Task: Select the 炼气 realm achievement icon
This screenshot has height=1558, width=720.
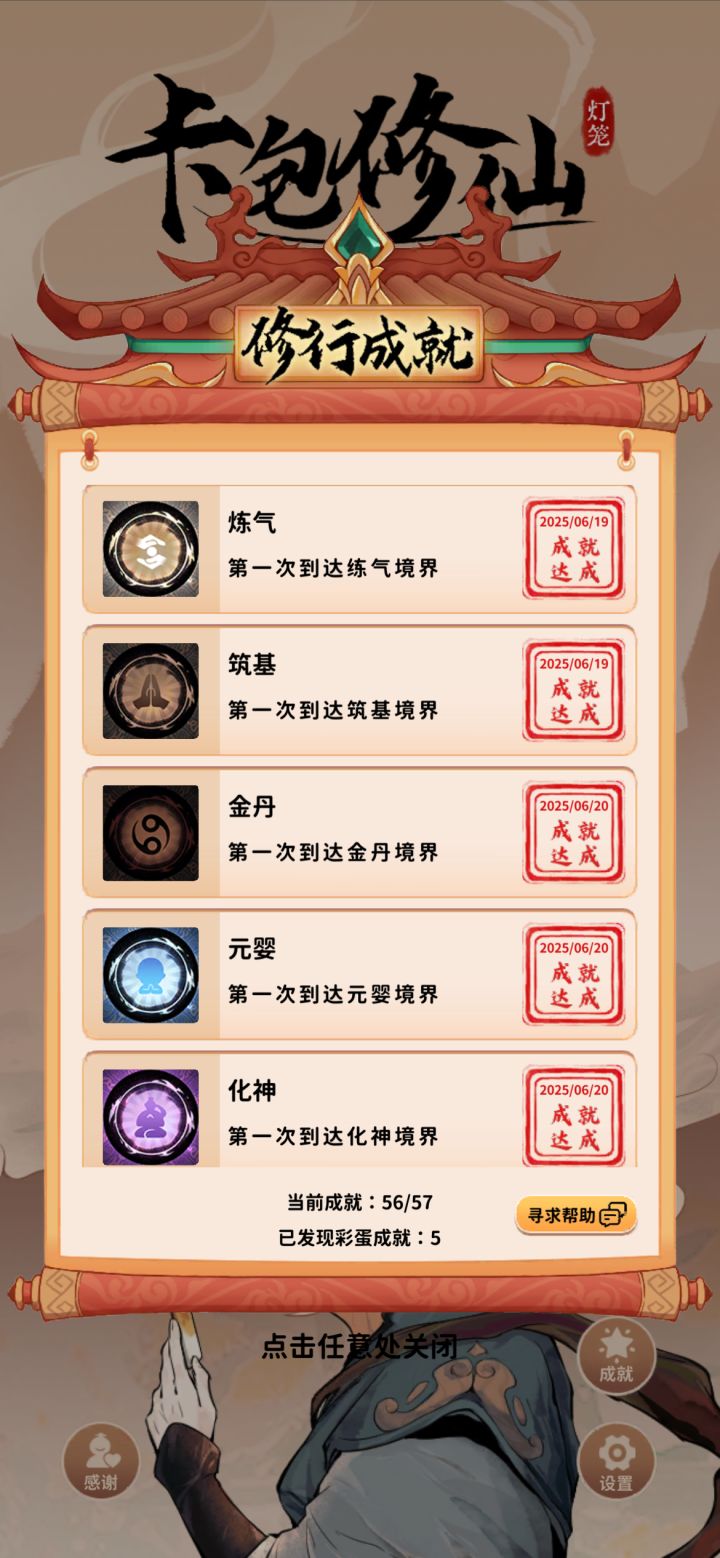Action: (x=149, y=548)
